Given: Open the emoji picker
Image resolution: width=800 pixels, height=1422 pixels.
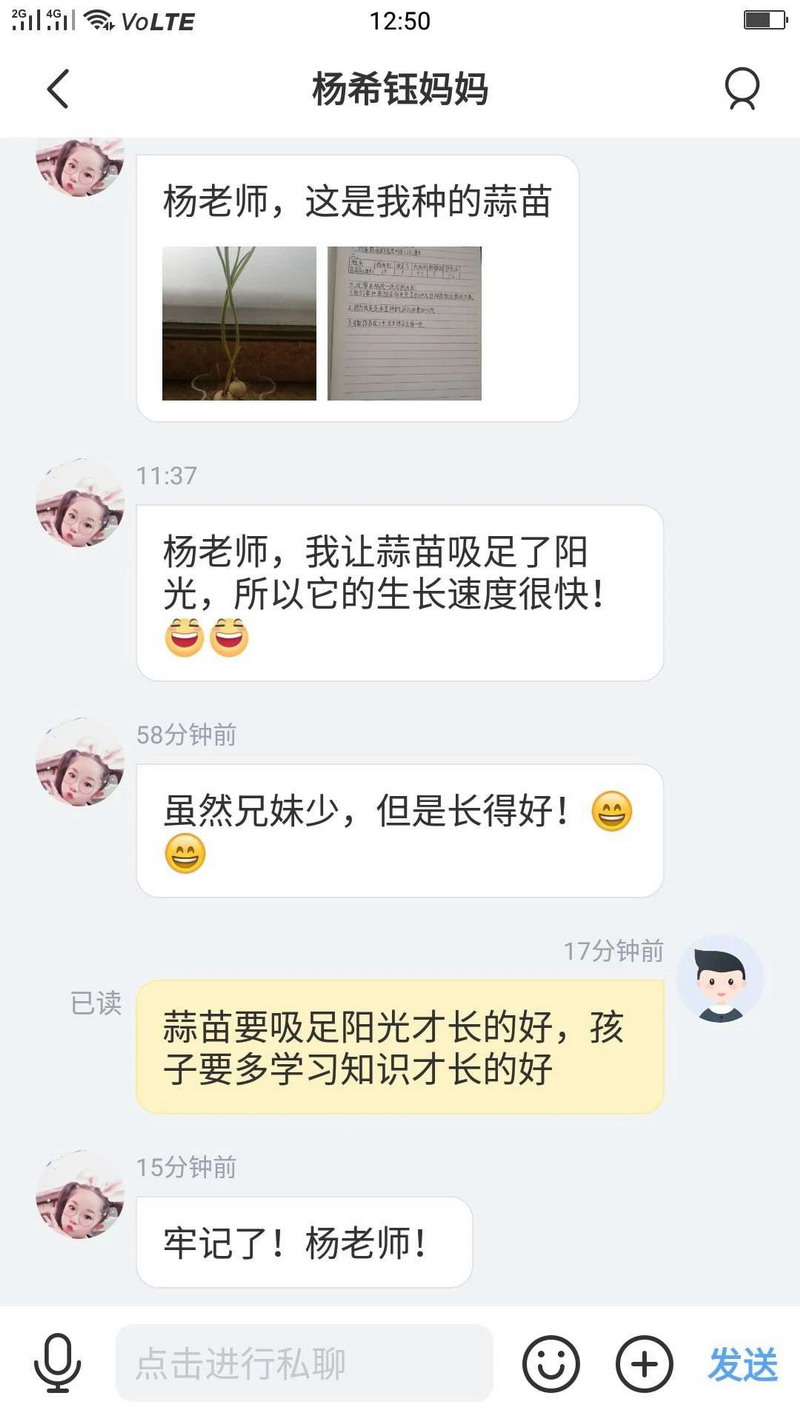Looking at the screenshot, I should (551, 1363).
